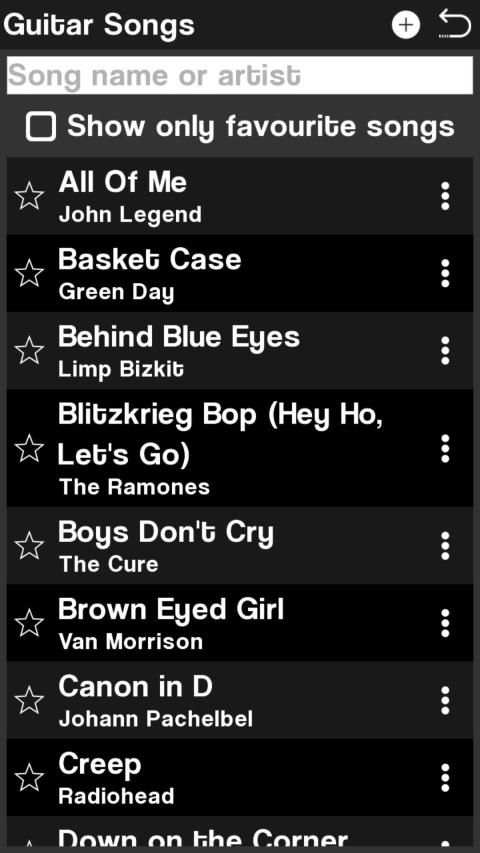480x853 pixels.
Task: Add a new song with the plus icon
Action: (x=405, y=25)
